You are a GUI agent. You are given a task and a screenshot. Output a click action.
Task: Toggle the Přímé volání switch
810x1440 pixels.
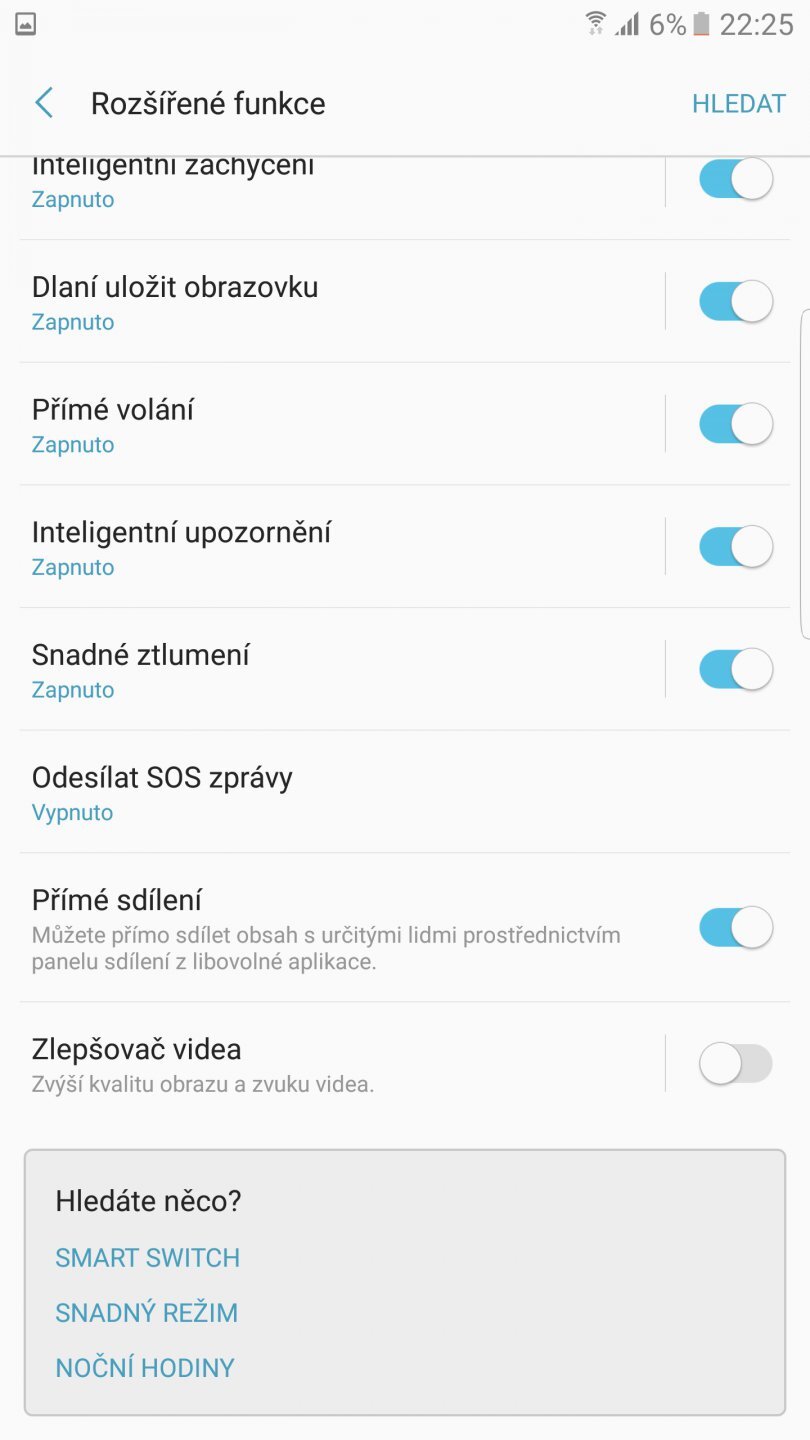(735, 423)
